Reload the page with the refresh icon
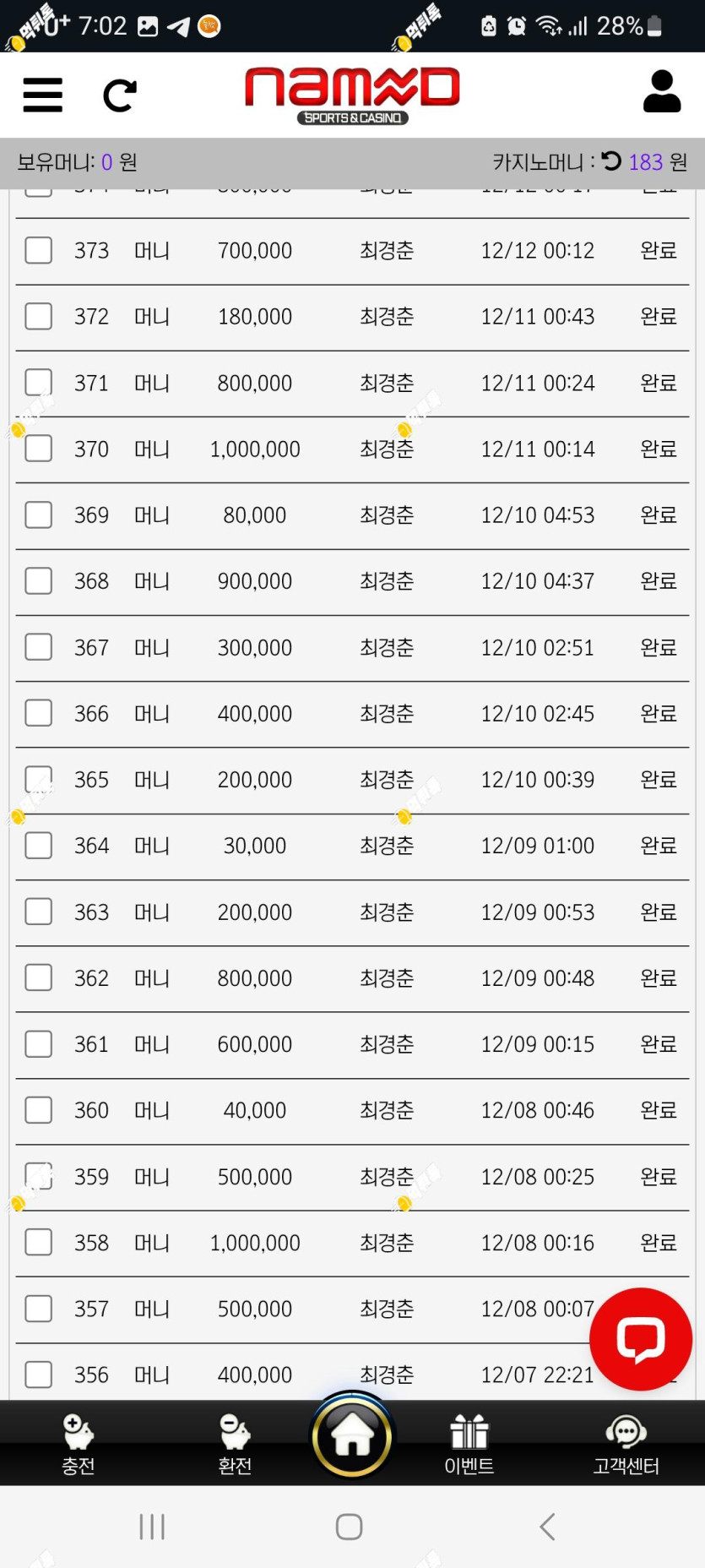The image size is (705, 1568). coord(119,95)
